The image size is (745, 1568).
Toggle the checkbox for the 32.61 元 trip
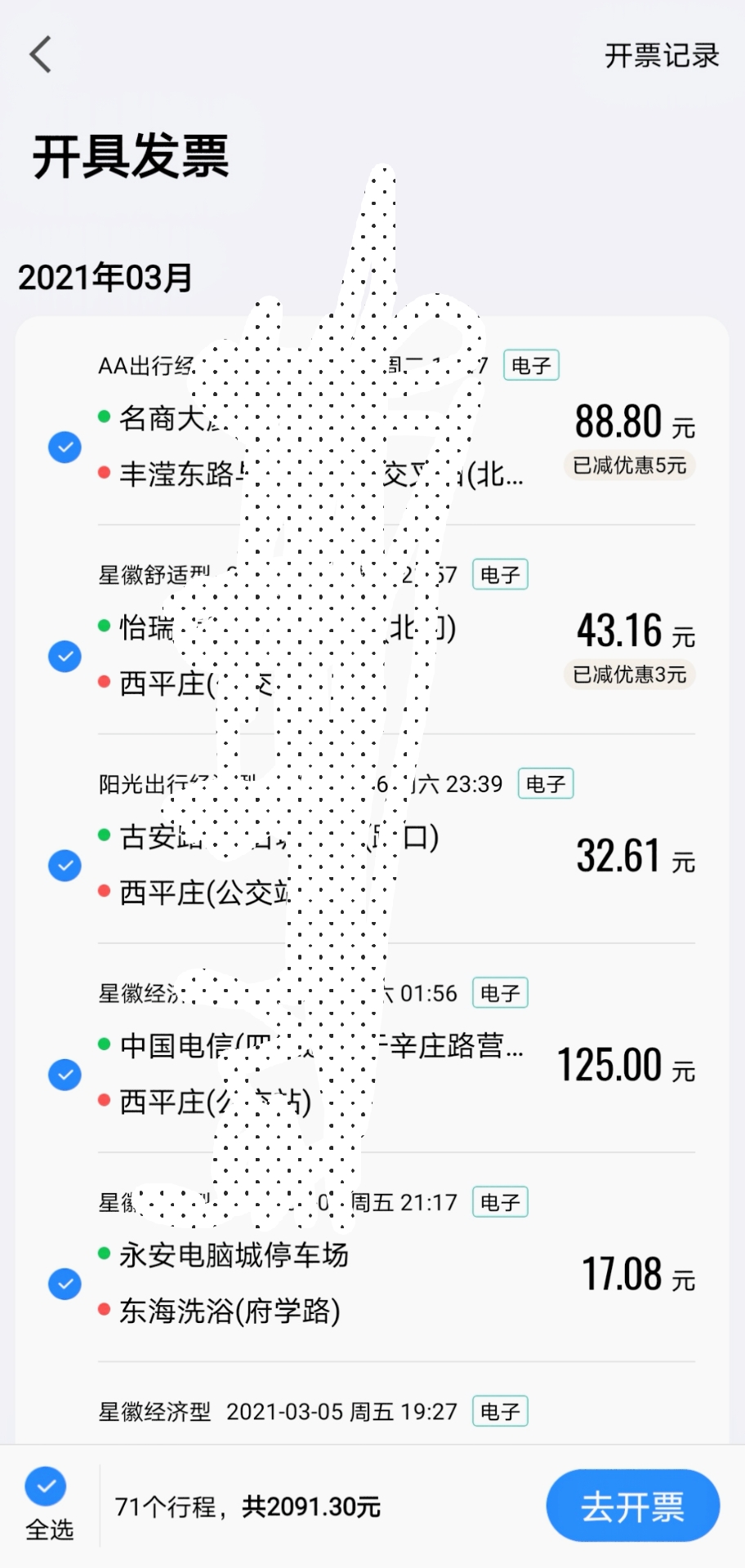point(65,866)
